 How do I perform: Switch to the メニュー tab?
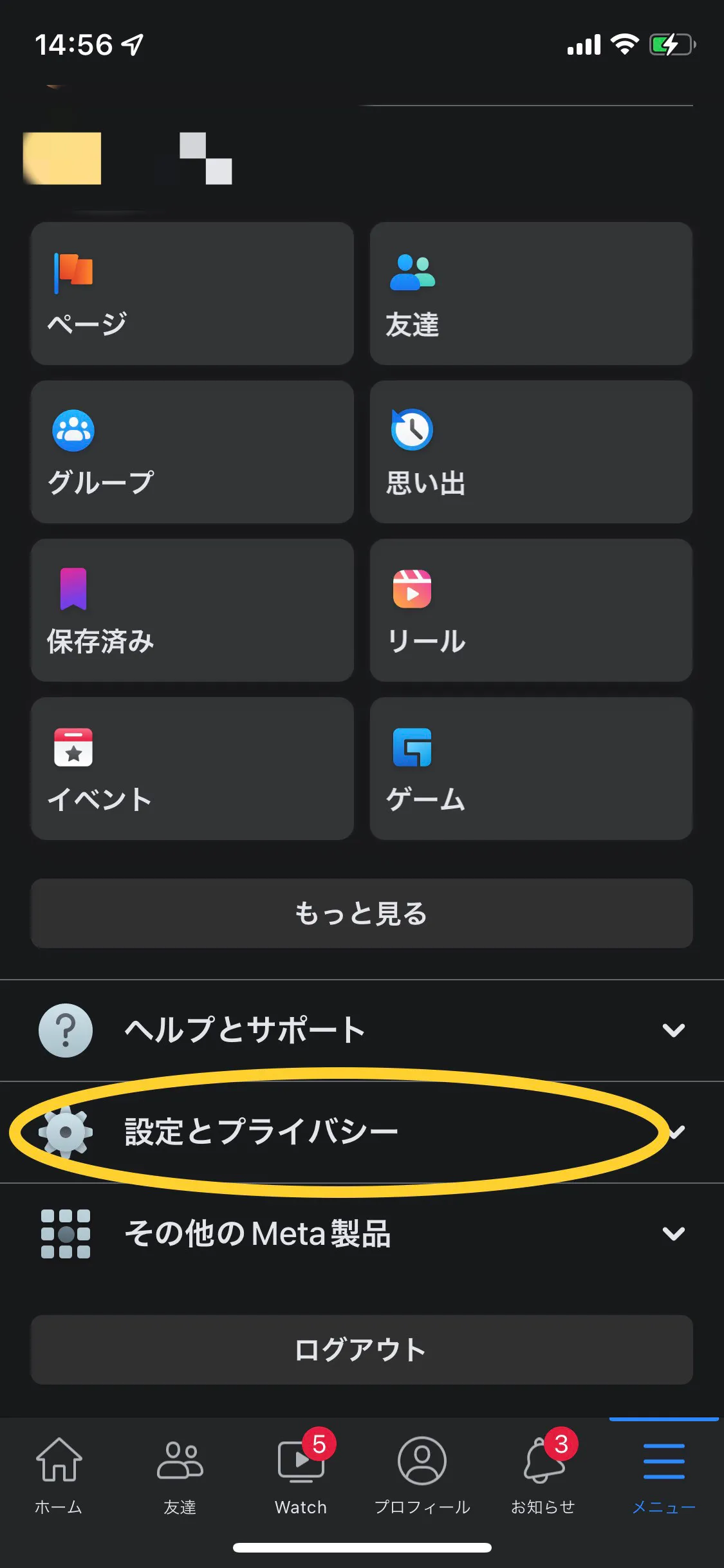[662, 1474]
